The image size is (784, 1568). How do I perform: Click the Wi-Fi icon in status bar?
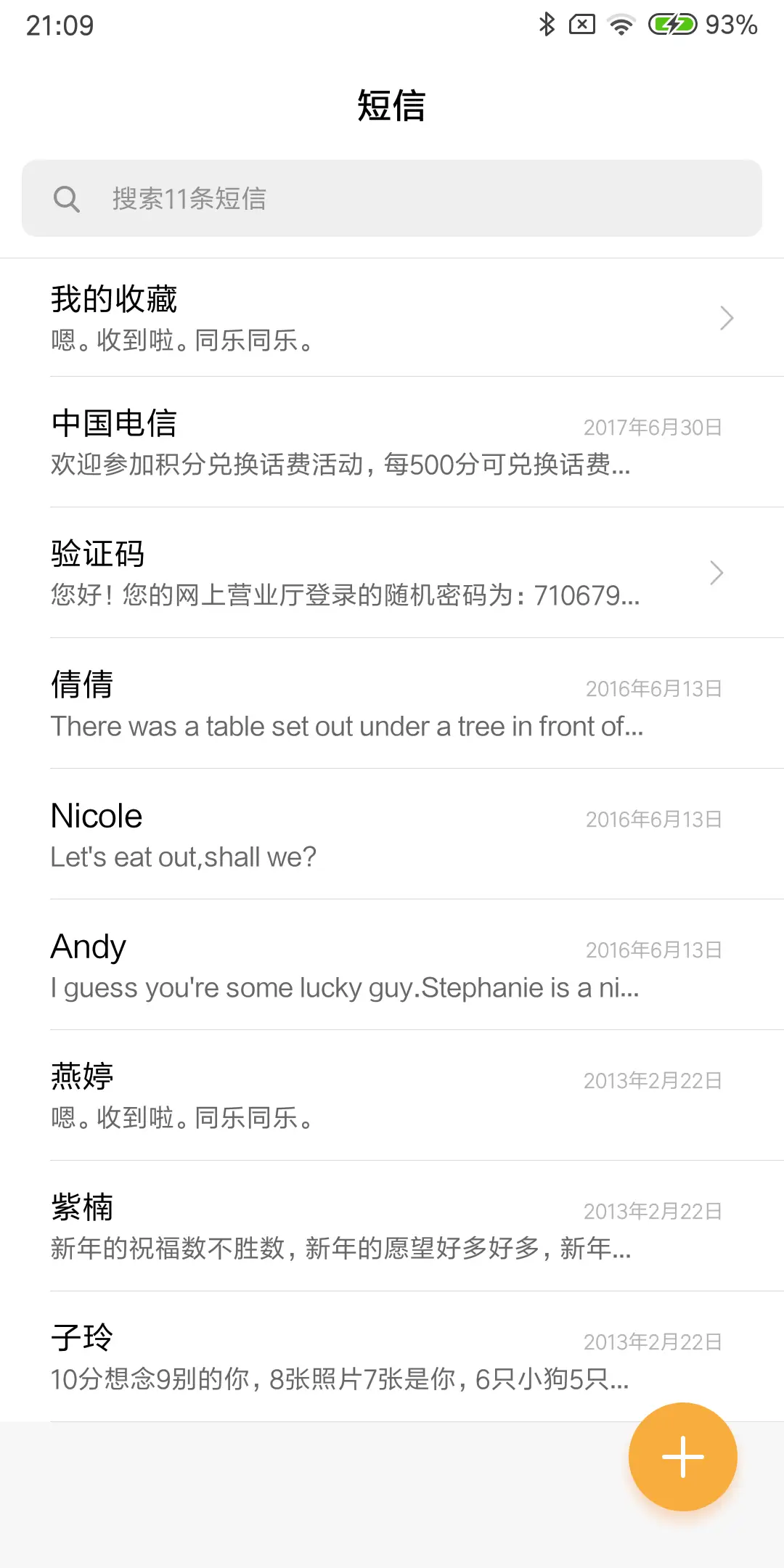(619, 24)
